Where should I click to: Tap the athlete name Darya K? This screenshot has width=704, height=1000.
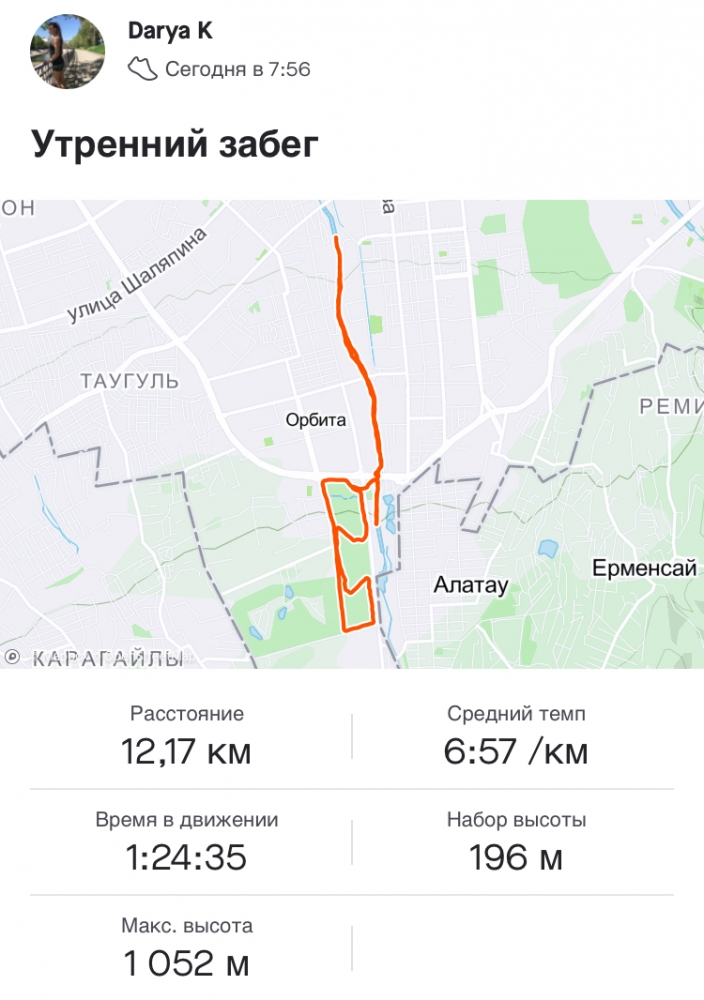(x=170, y=31)
